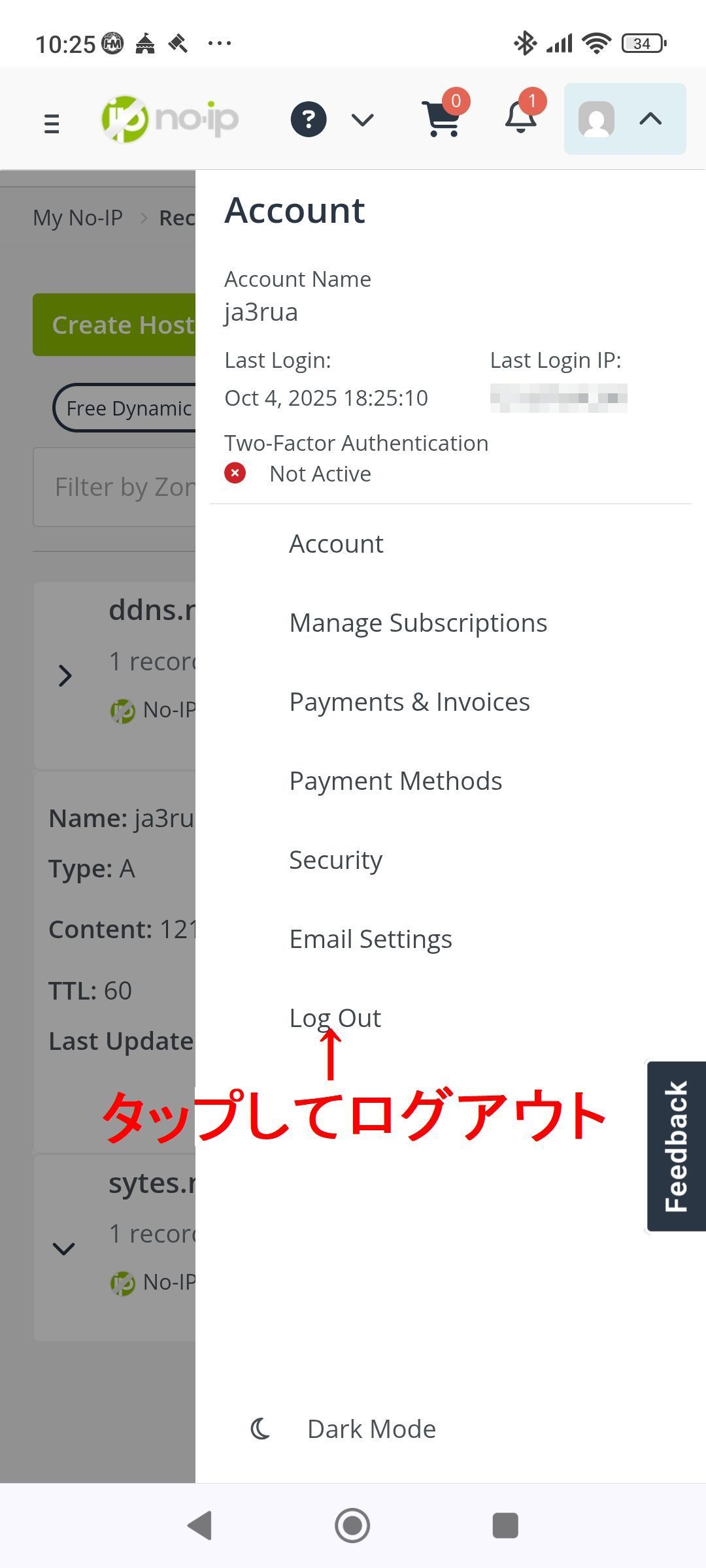
Task: Tap the Create Hostname button
Action: pos(114,325)
